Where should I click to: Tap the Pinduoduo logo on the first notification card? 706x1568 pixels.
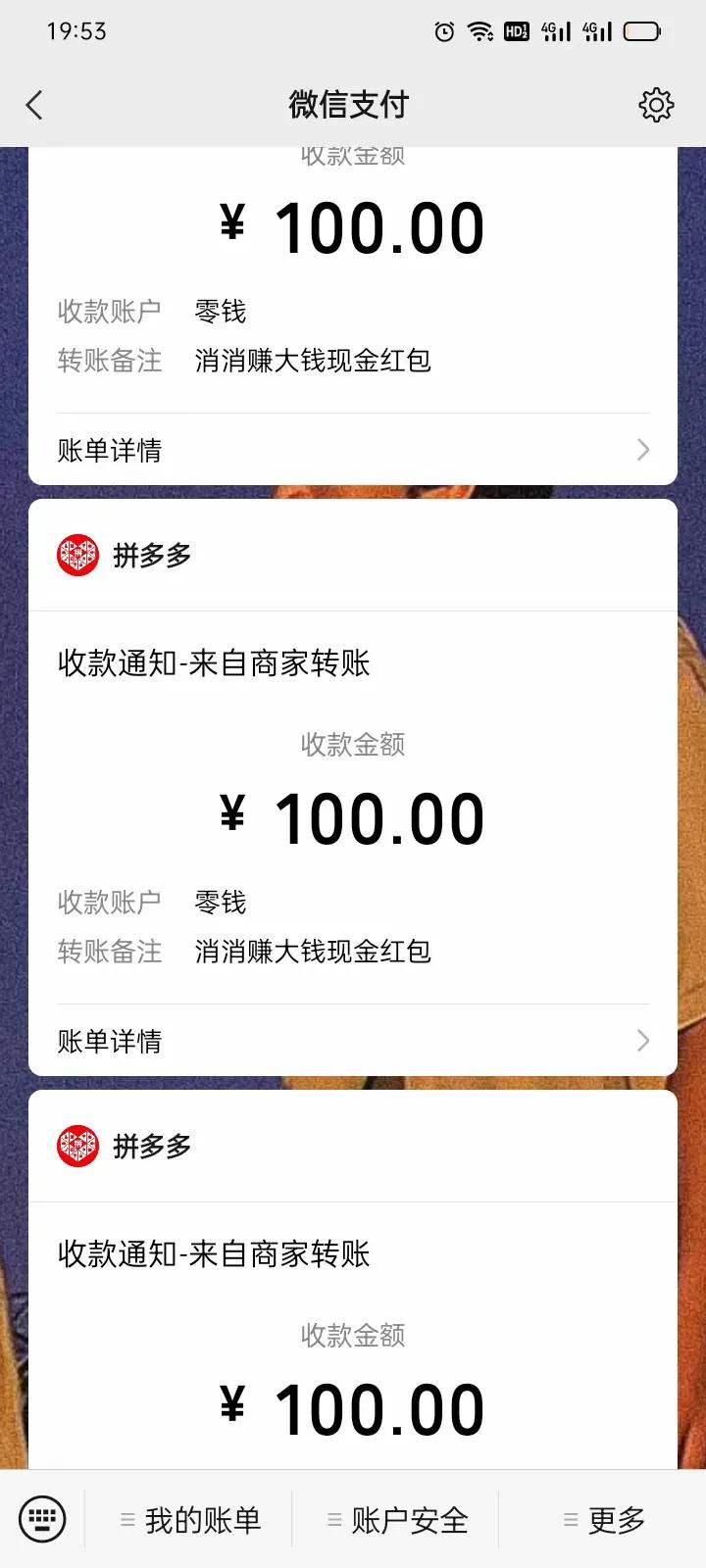pos(77,553)
